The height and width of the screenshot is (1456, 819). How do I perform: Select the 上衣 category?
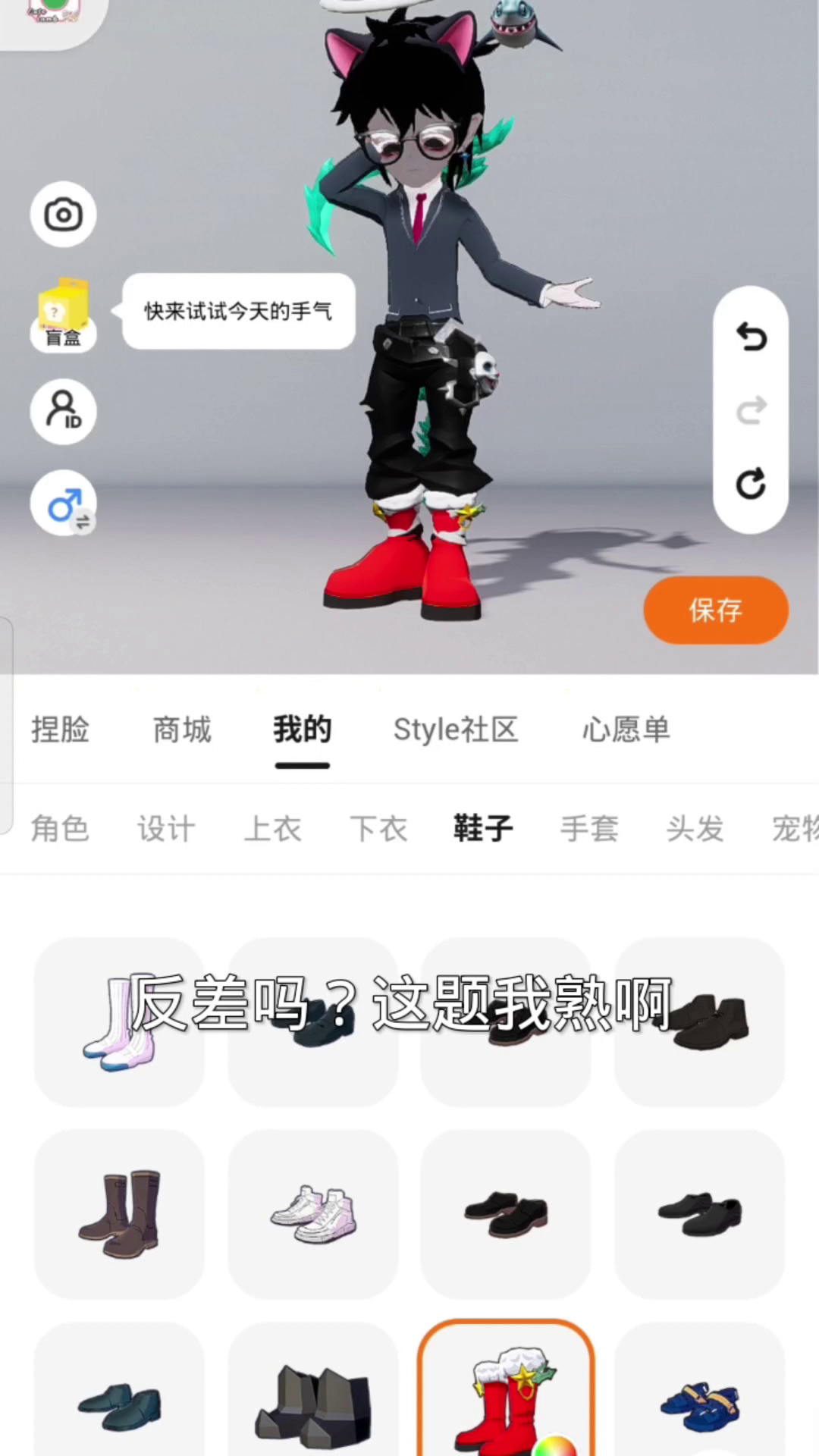pyautogui.click(x=272, y=828)
